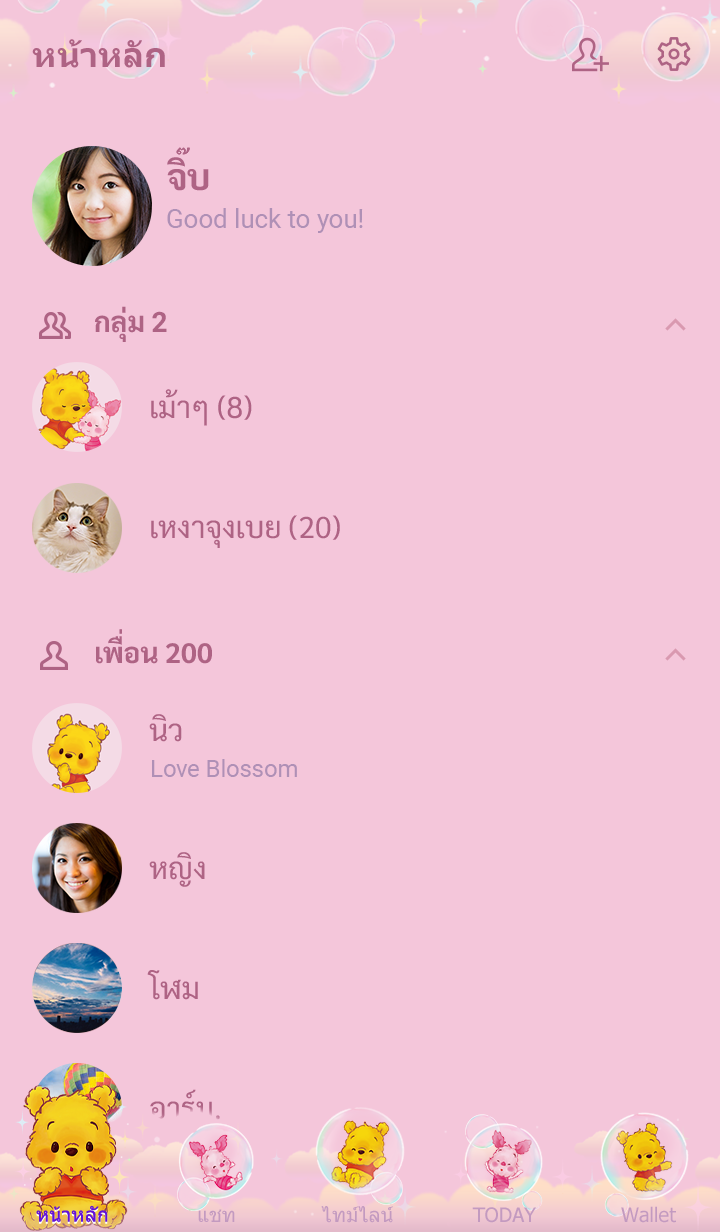Open the settings gear
Screen dimensions: 720x1232
click(x=674, y=54)
